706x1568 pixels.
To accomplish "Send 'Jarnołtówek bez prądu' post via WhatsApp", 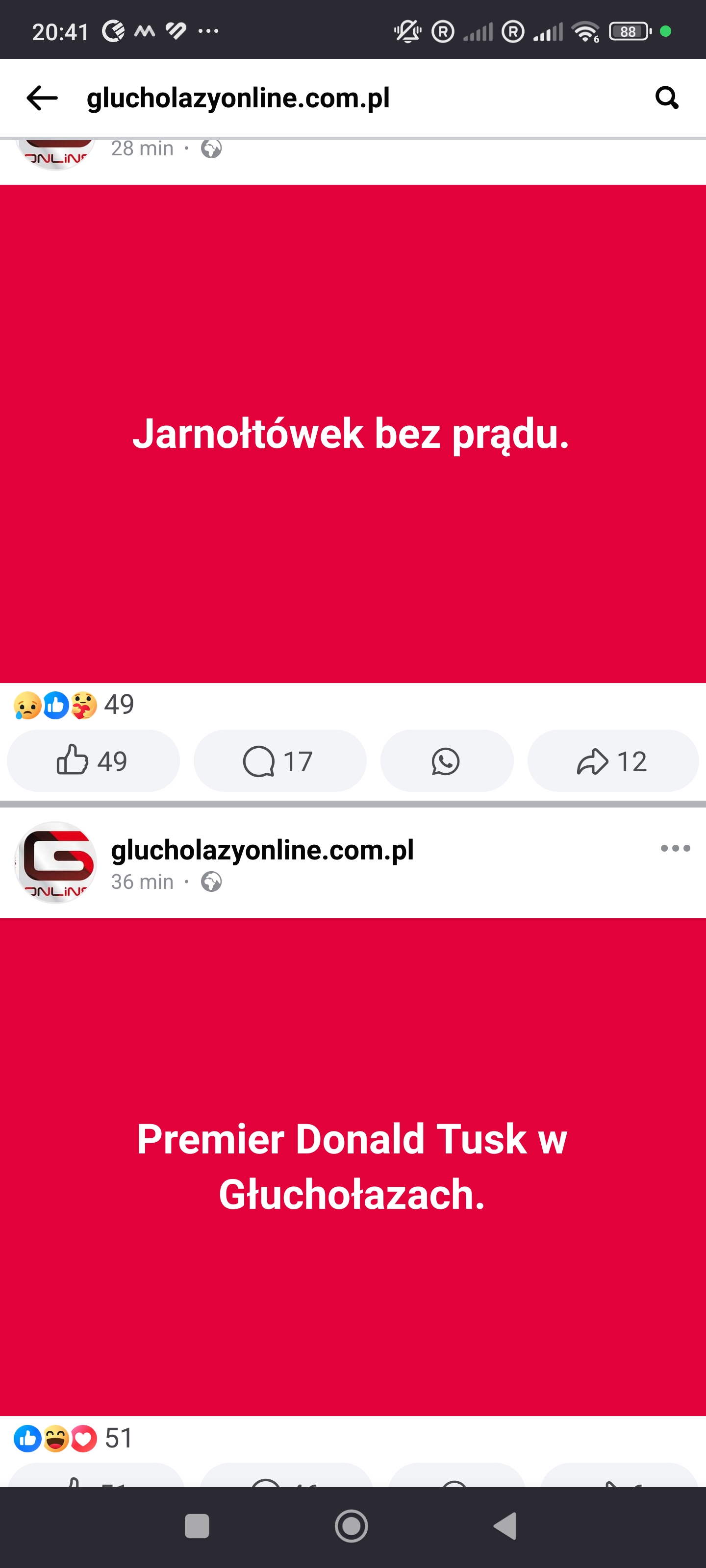I will pyautogui.click(x=446, y=761).
